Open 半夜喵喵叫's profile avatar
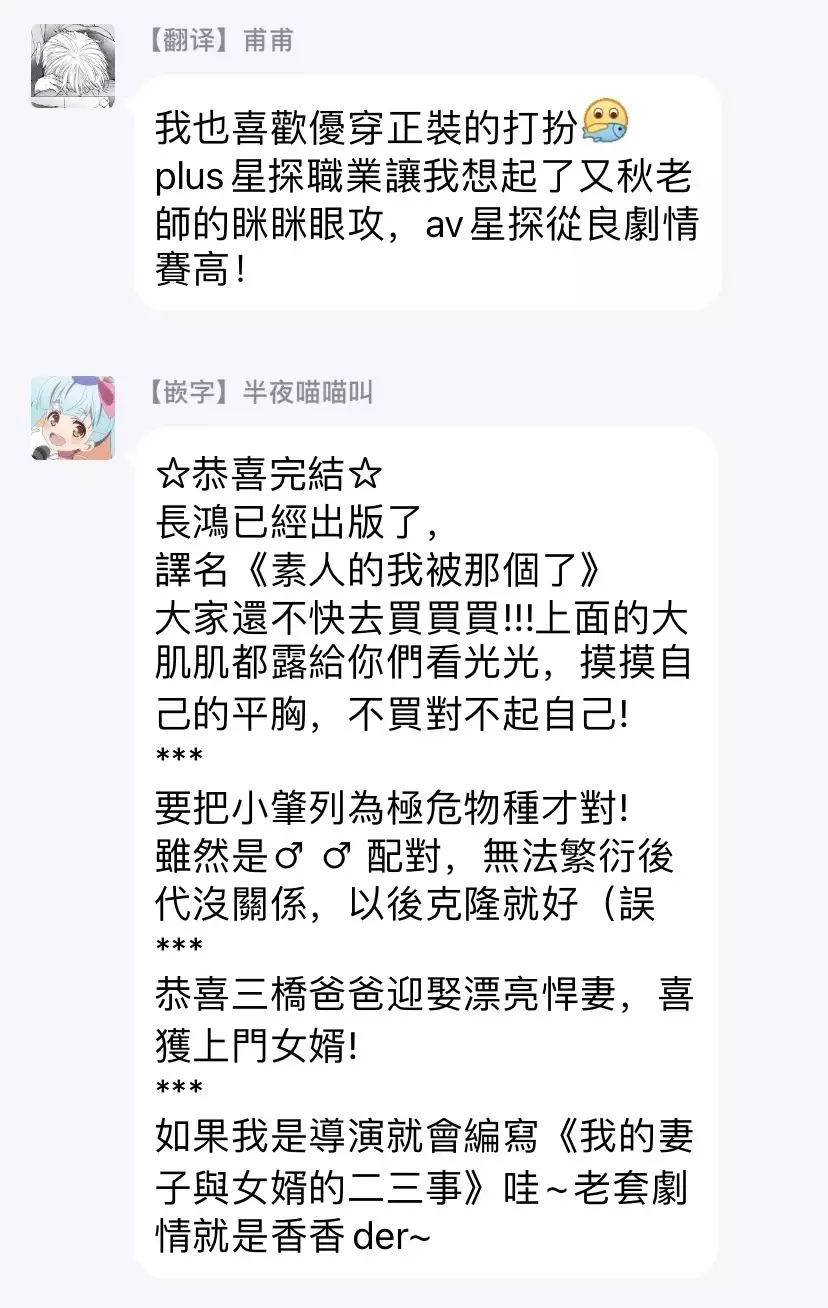Viewport: 828px width, 1308px height. pos(73,417)
